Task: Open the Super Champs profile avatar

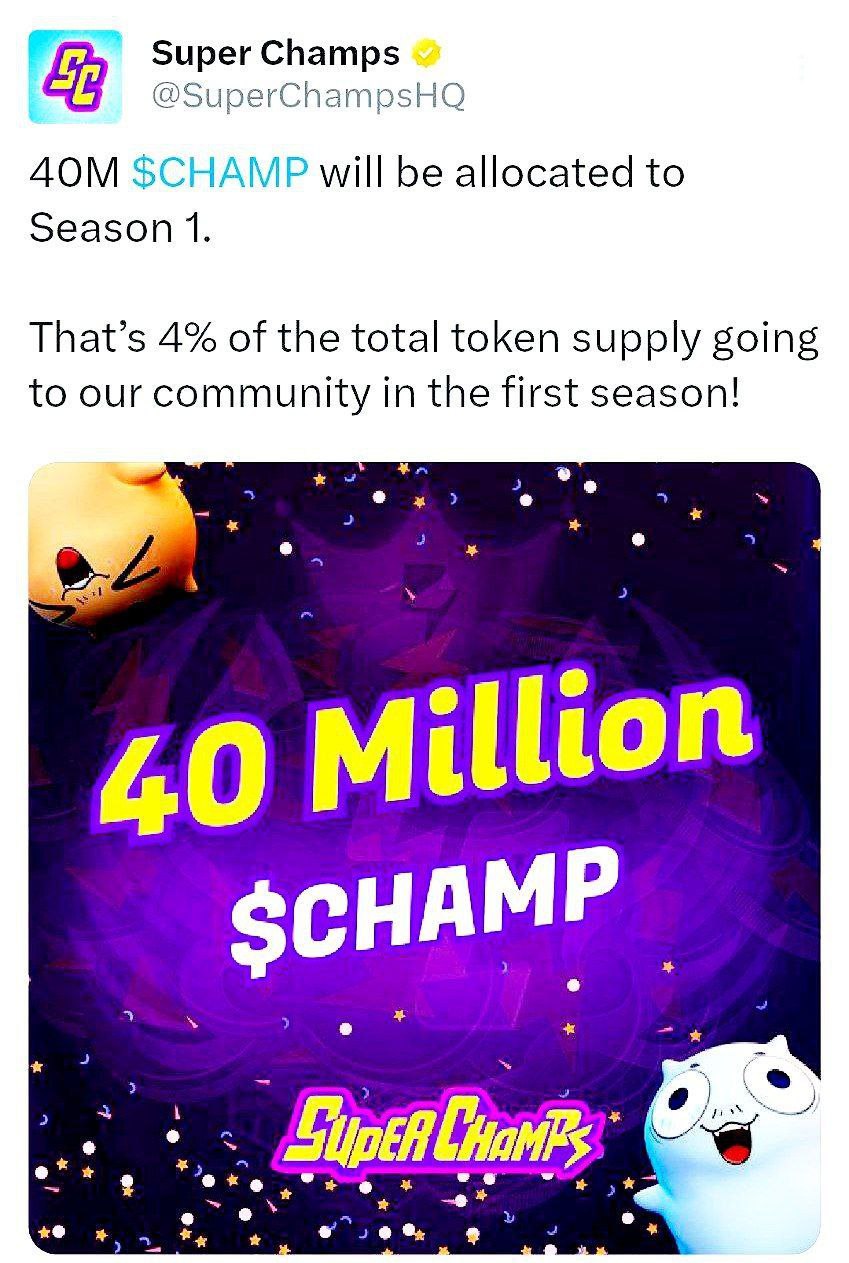Action: pos(75,77)
